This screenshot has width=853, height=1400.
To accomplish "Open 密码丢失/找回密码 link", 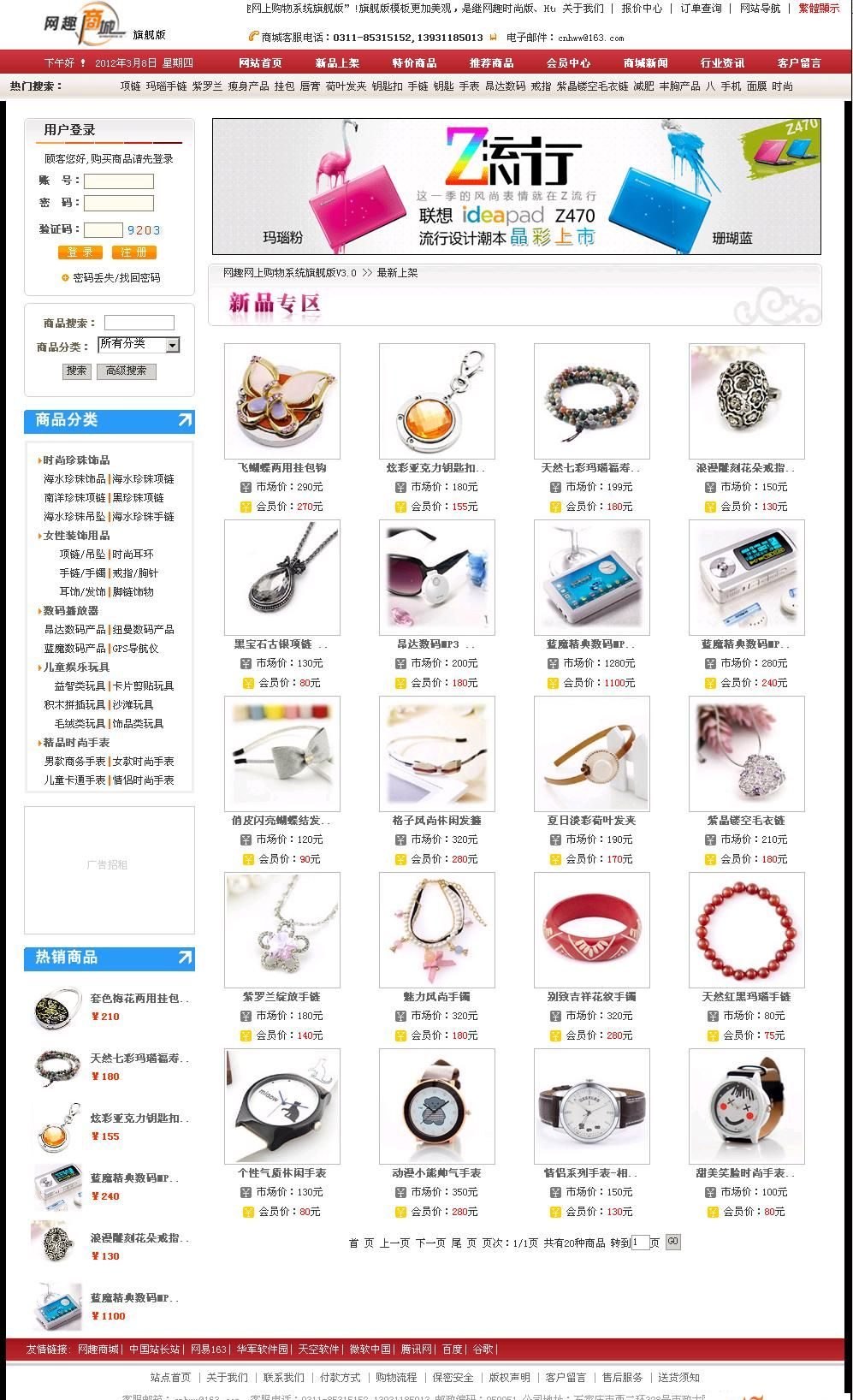I will click(116, 278).
